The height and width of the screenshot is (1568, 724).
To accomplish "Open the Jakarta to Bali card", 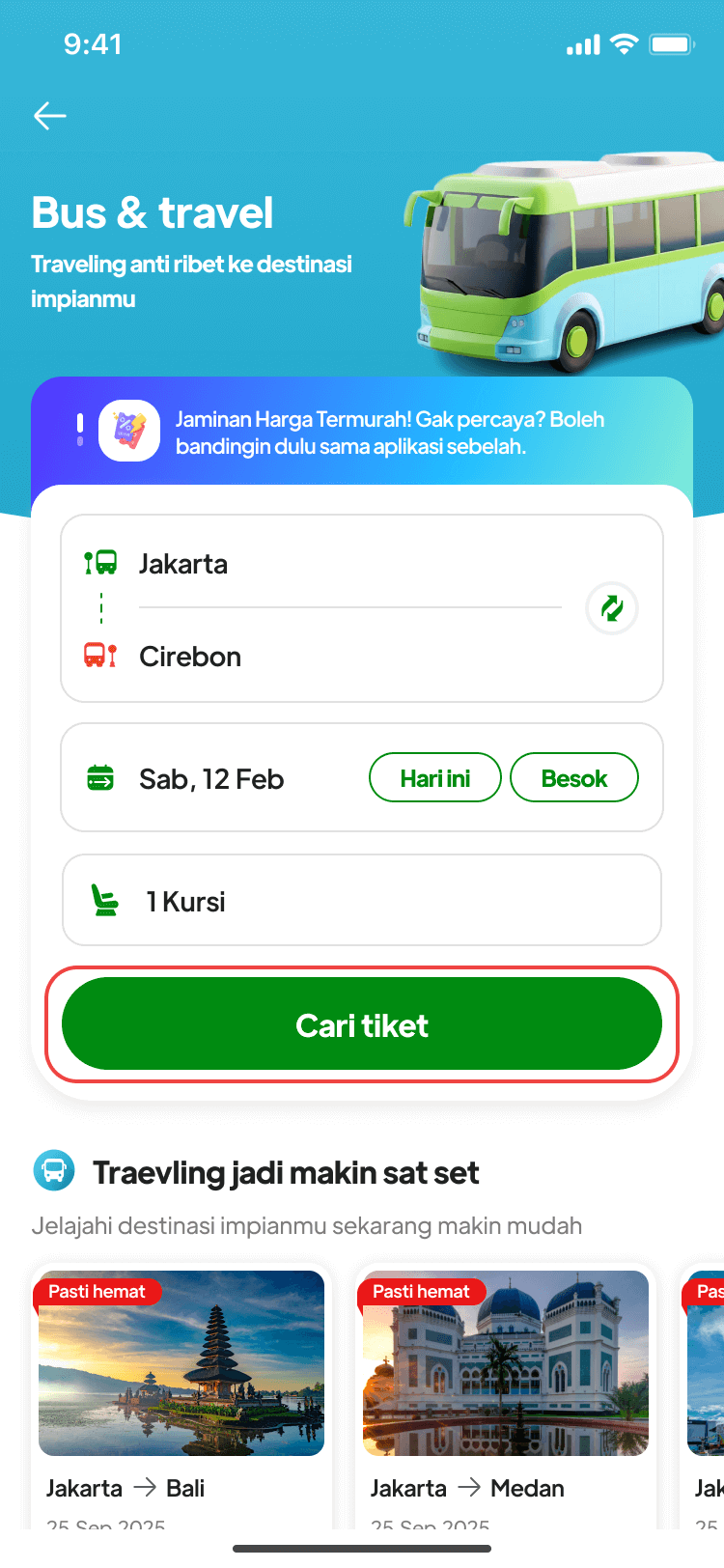I will 181,1390.
